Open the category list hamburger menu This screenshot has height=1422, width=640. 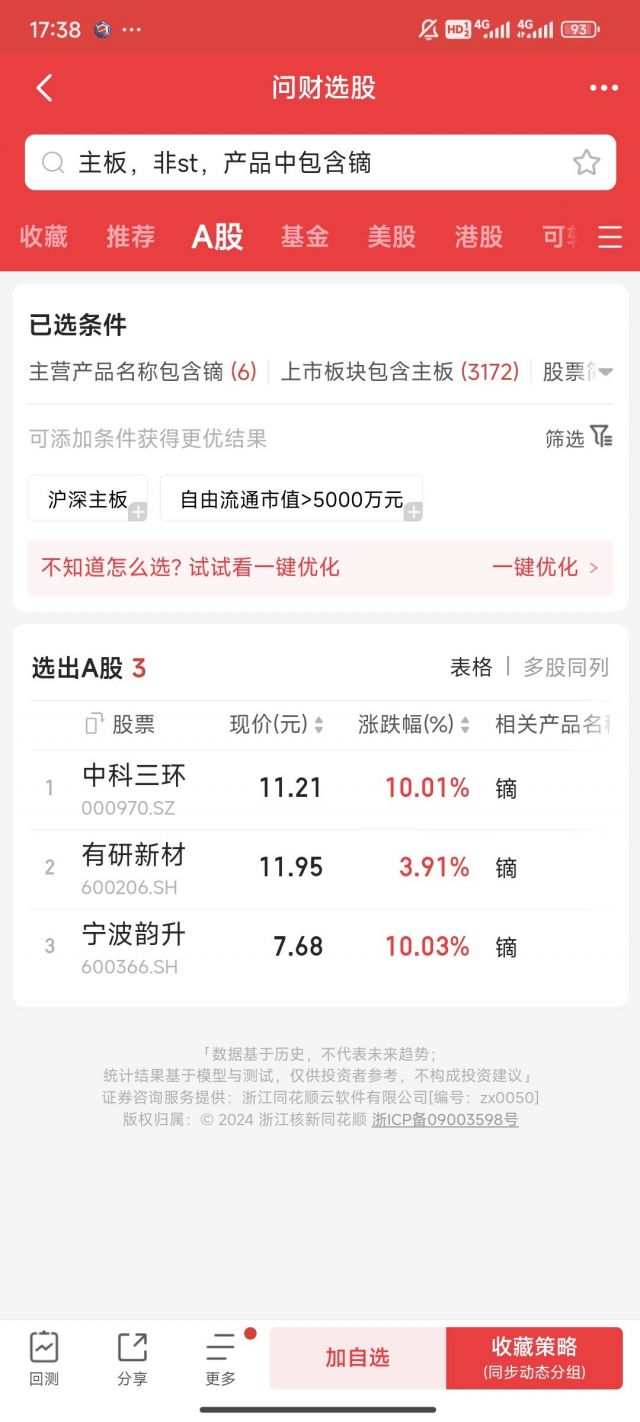click(x=610, y=237)
